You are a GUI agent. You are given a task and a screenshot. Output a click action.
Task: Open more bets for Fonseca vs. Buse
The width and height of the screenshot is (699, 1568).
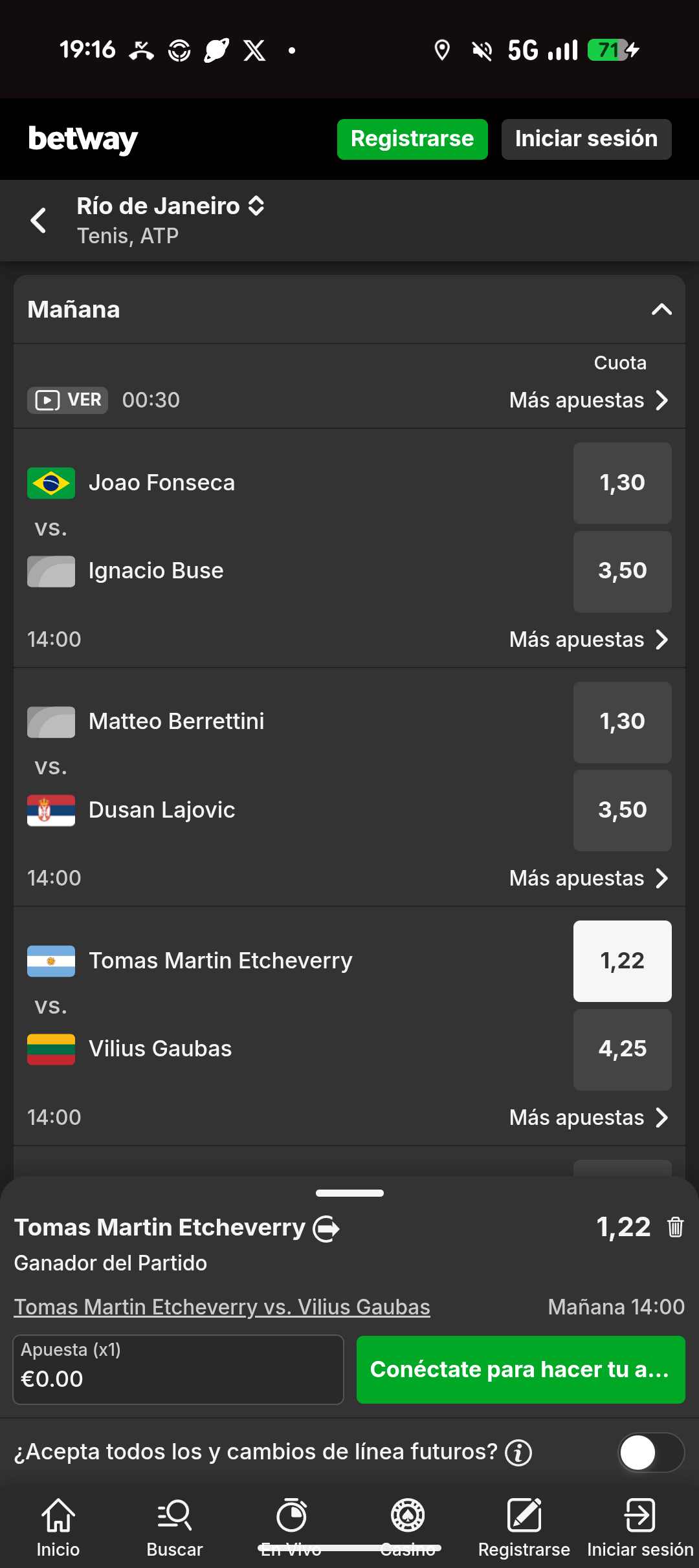pyautogui.click(x=588, y=640)
